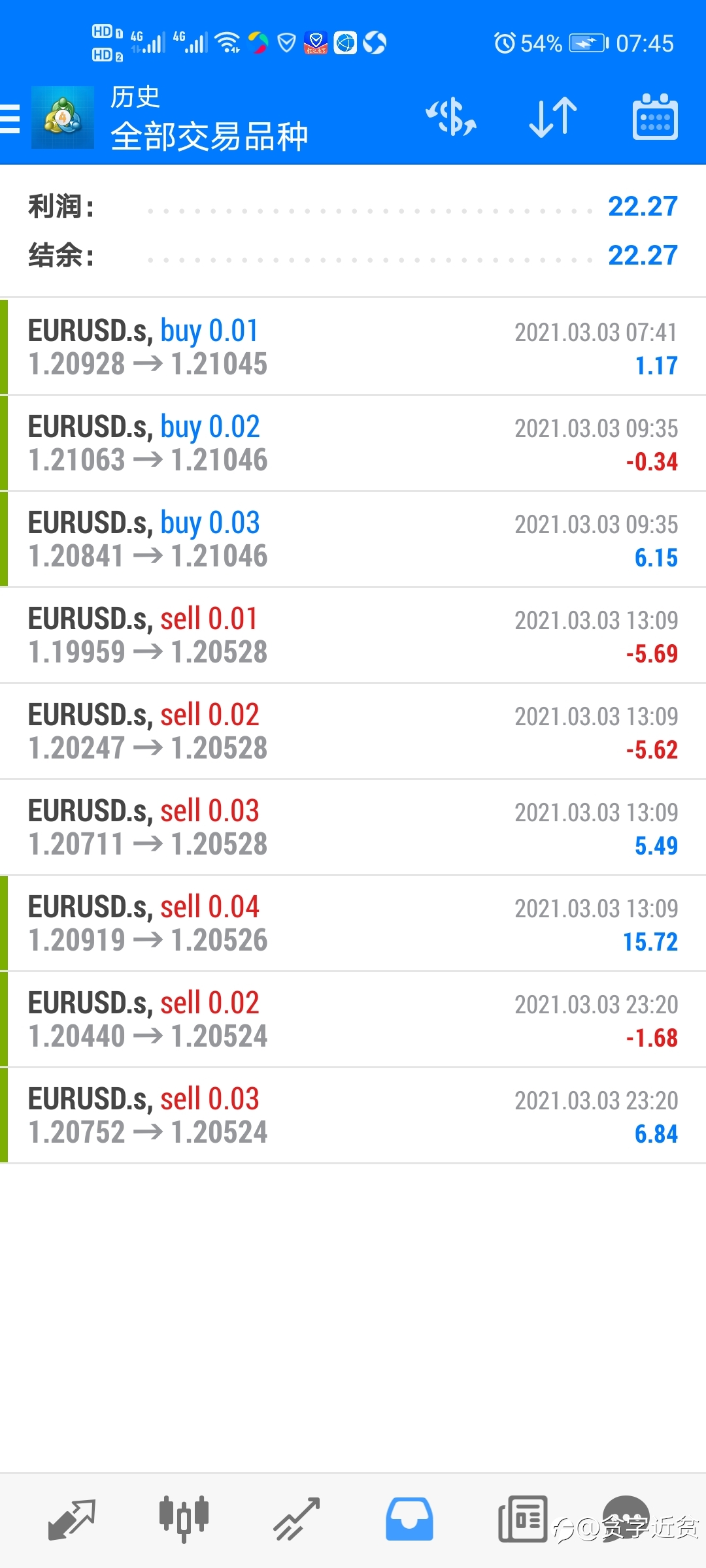Open the buy 0.01 trade at 1.20928
706x1568 pixels.
(353, 347)
